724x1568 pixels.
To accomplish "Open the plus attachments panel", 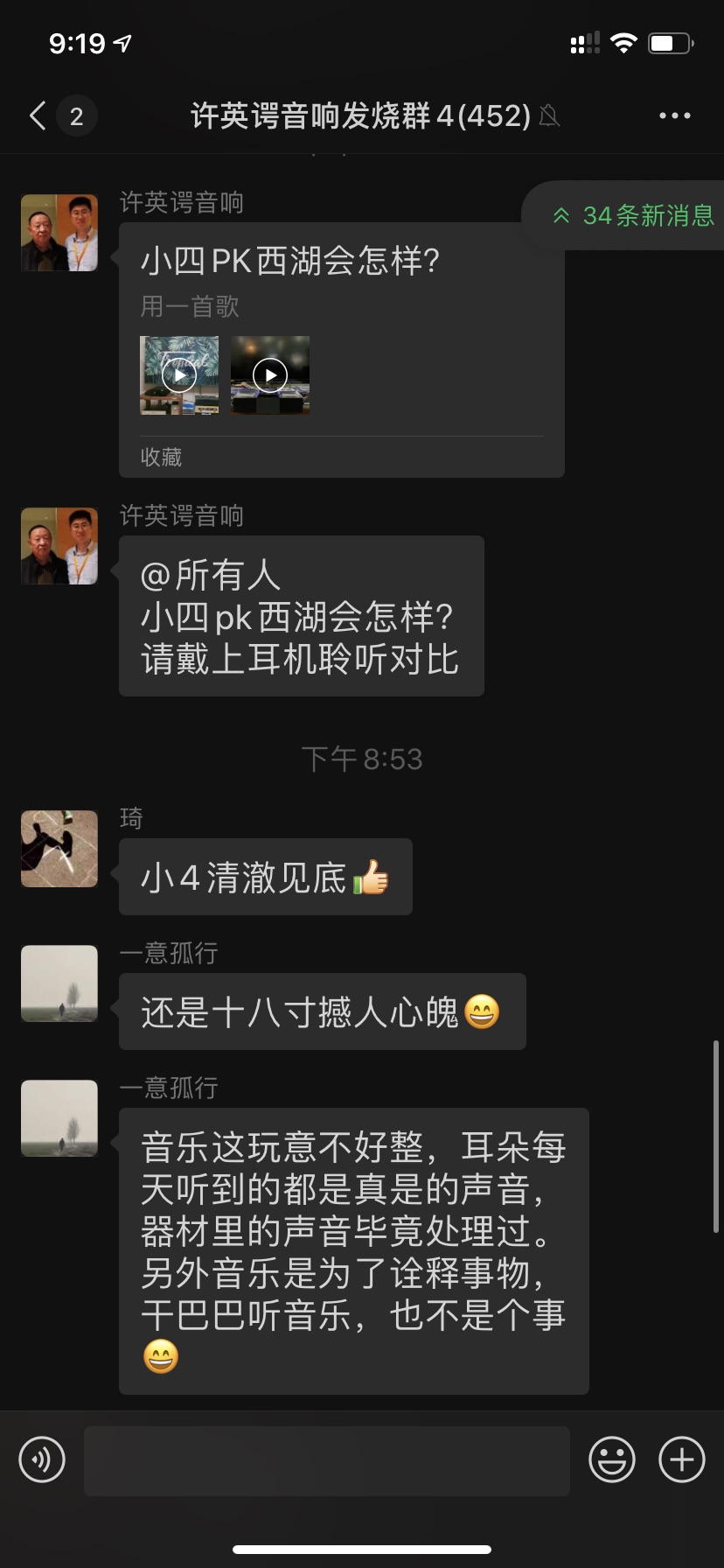I will (x=681, y=1459).
